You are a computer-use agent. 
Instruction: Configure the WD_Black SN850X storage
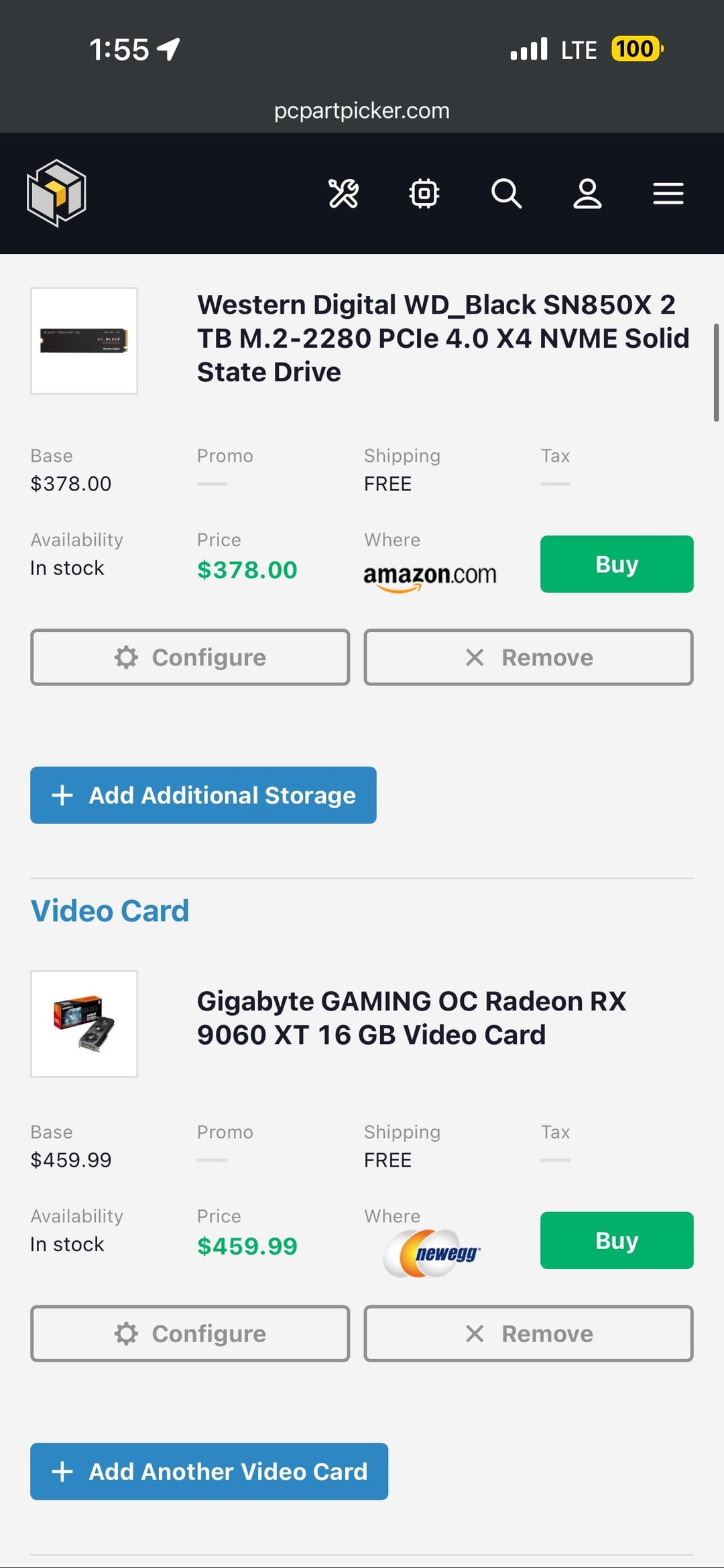[190, 657]
